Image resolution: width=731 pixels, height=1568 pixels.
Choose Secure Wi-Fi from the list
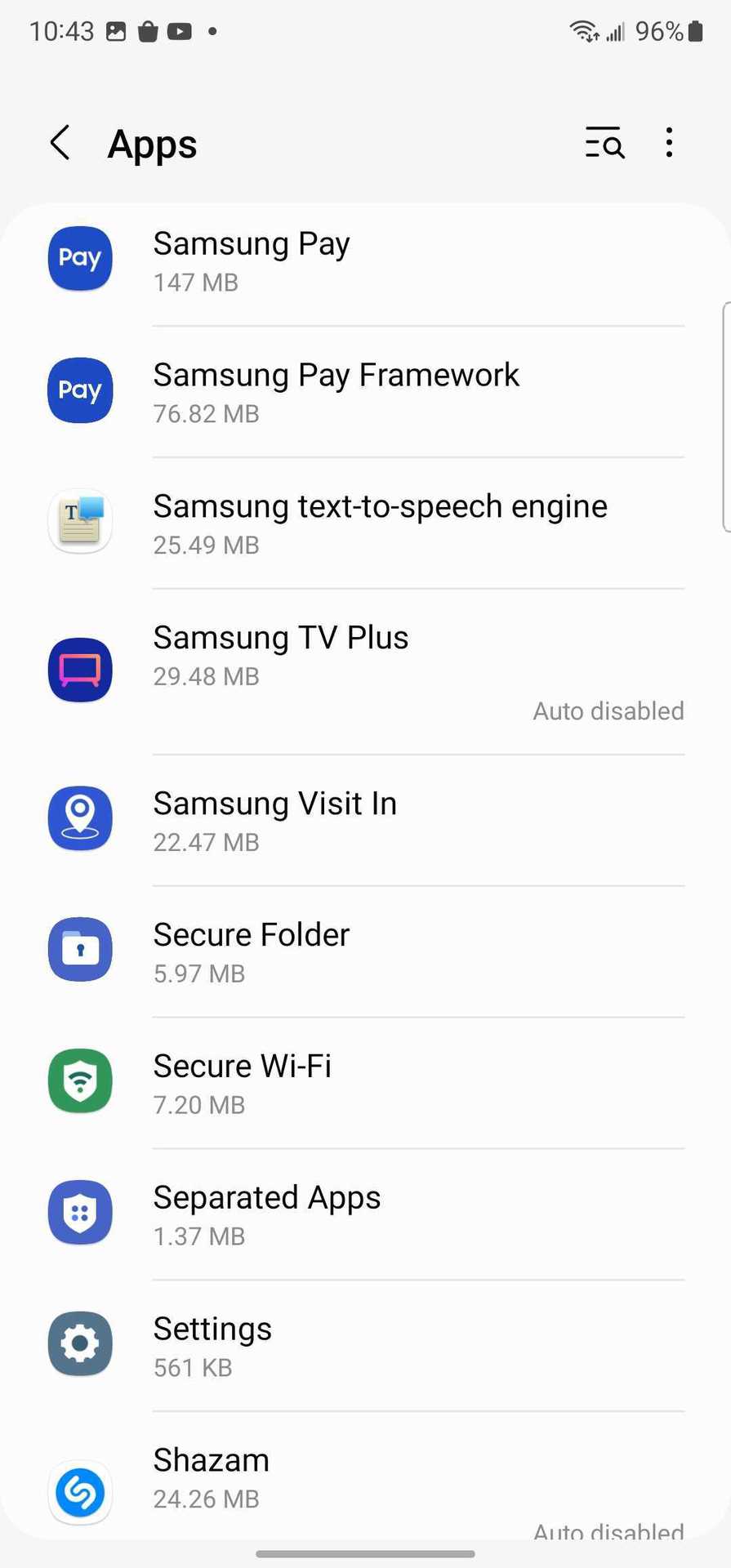(x=365, y=1083)
